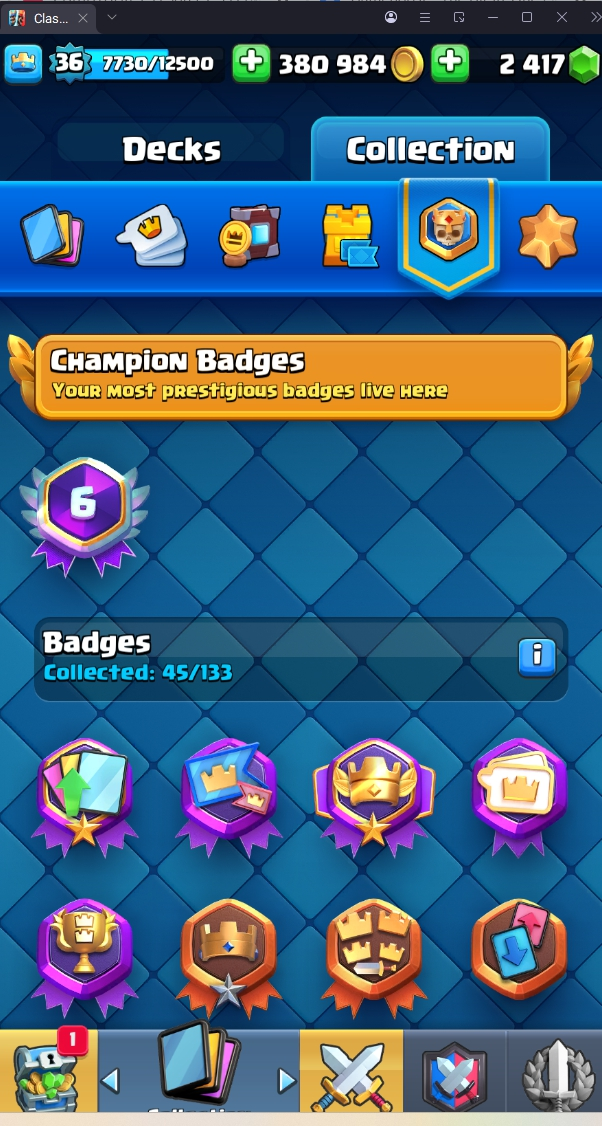This screenshot has height=1126, width=602.
Task: Open the banners sub-tab
Action: pyautogui.click(x=249, y=237)
